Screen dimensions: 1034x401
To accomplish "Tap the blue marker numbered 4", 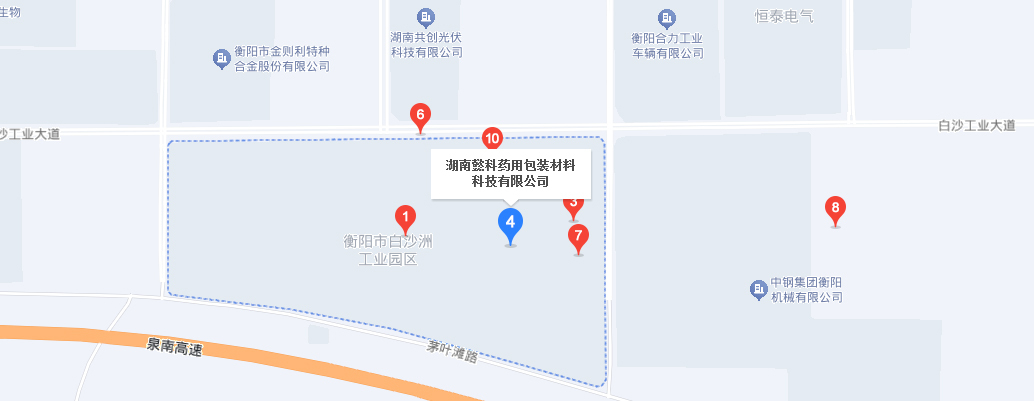I will point(510,222).
